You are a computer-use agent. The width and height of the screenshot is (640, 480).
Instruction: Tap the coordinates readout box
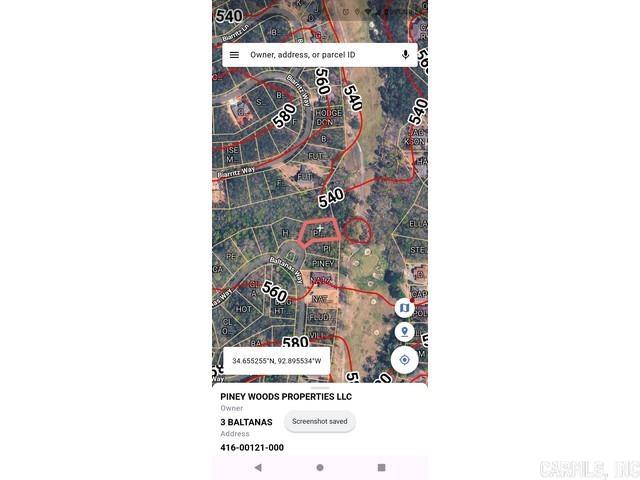click(x=276, y=361)
